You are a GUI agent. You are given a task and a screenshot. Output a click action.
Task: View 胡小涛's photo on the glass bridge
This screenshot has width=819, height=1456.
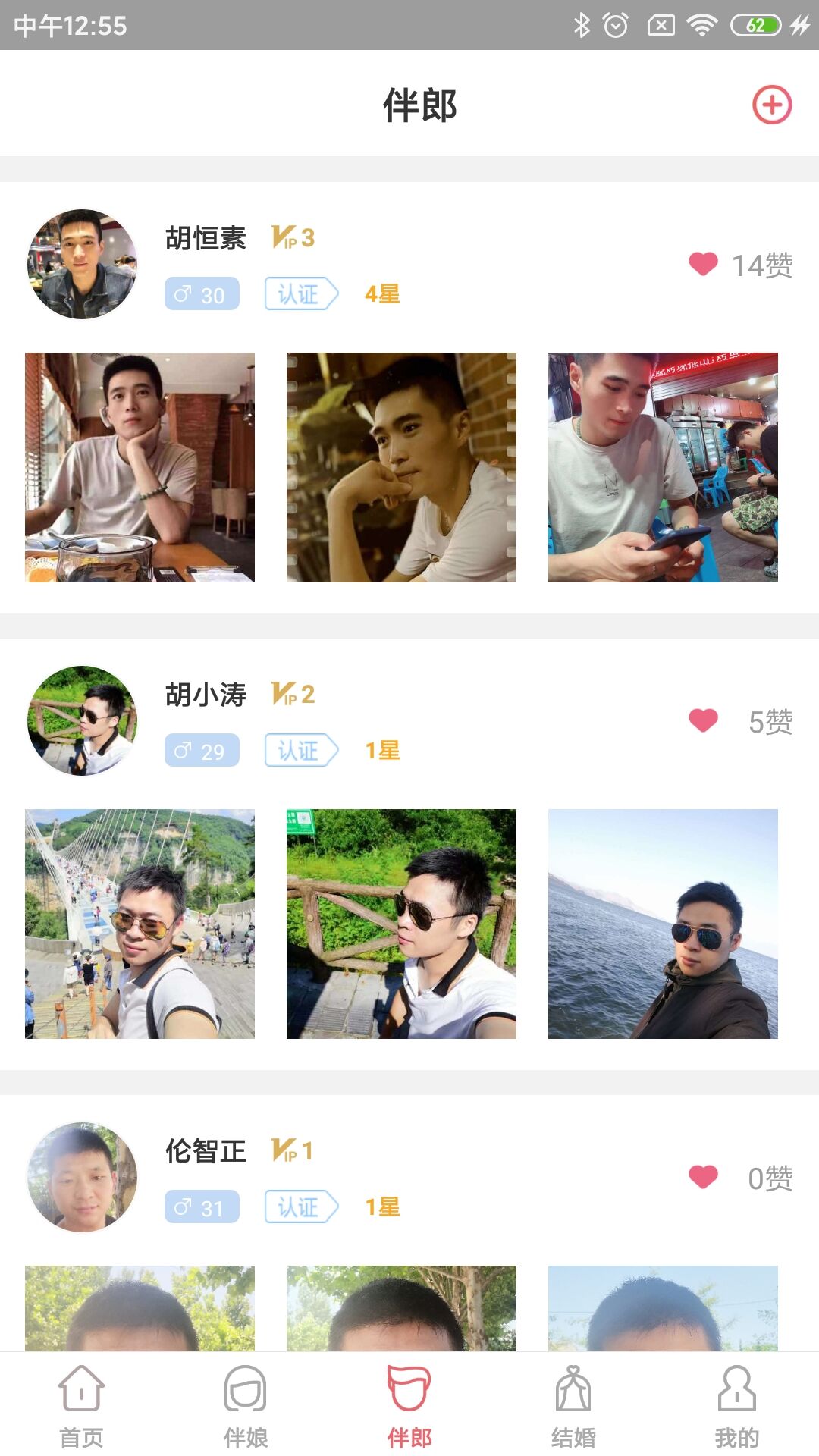[x=140, y=924]
